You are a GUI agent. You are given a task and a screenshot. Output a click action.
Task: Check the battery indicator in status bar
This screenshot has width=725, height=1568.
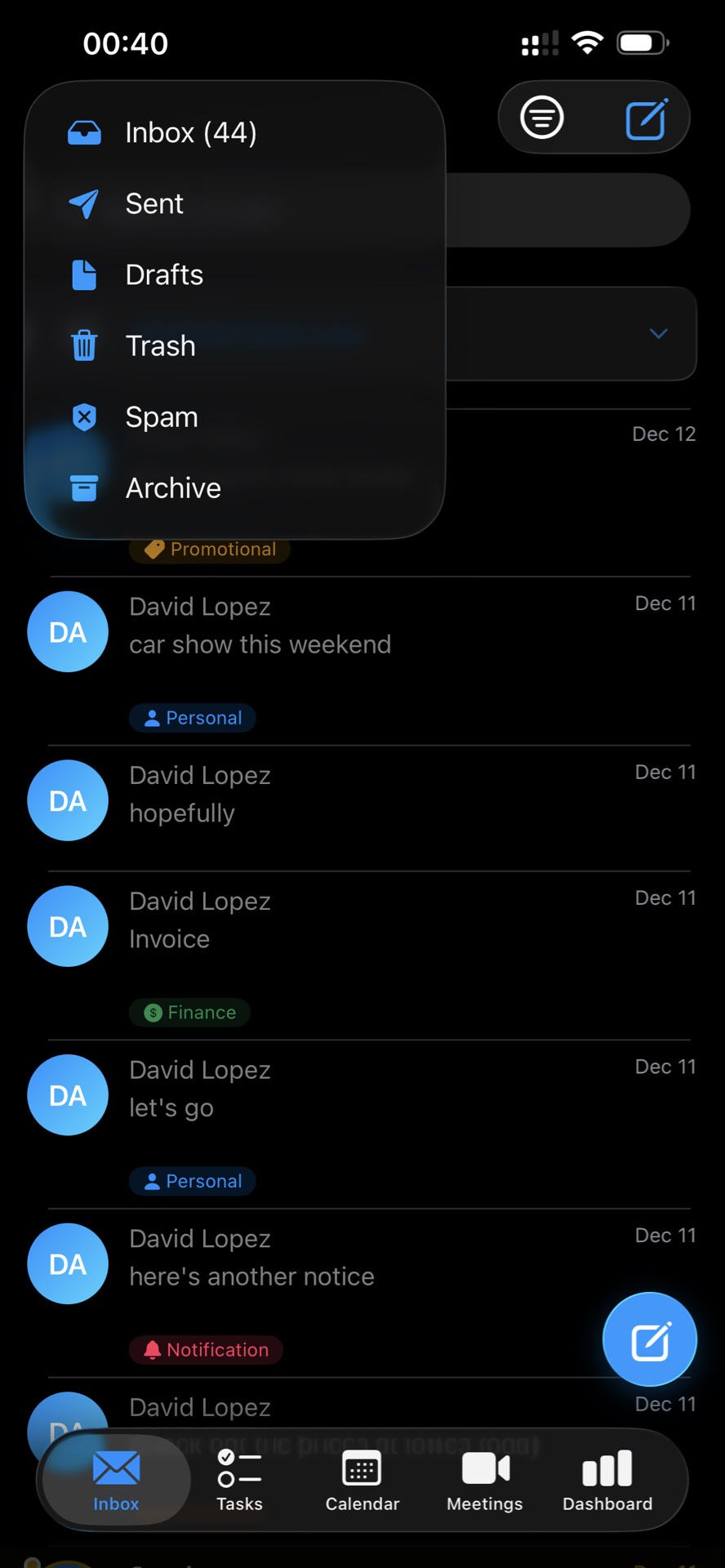pyautogui.click(x=642, y=42)
